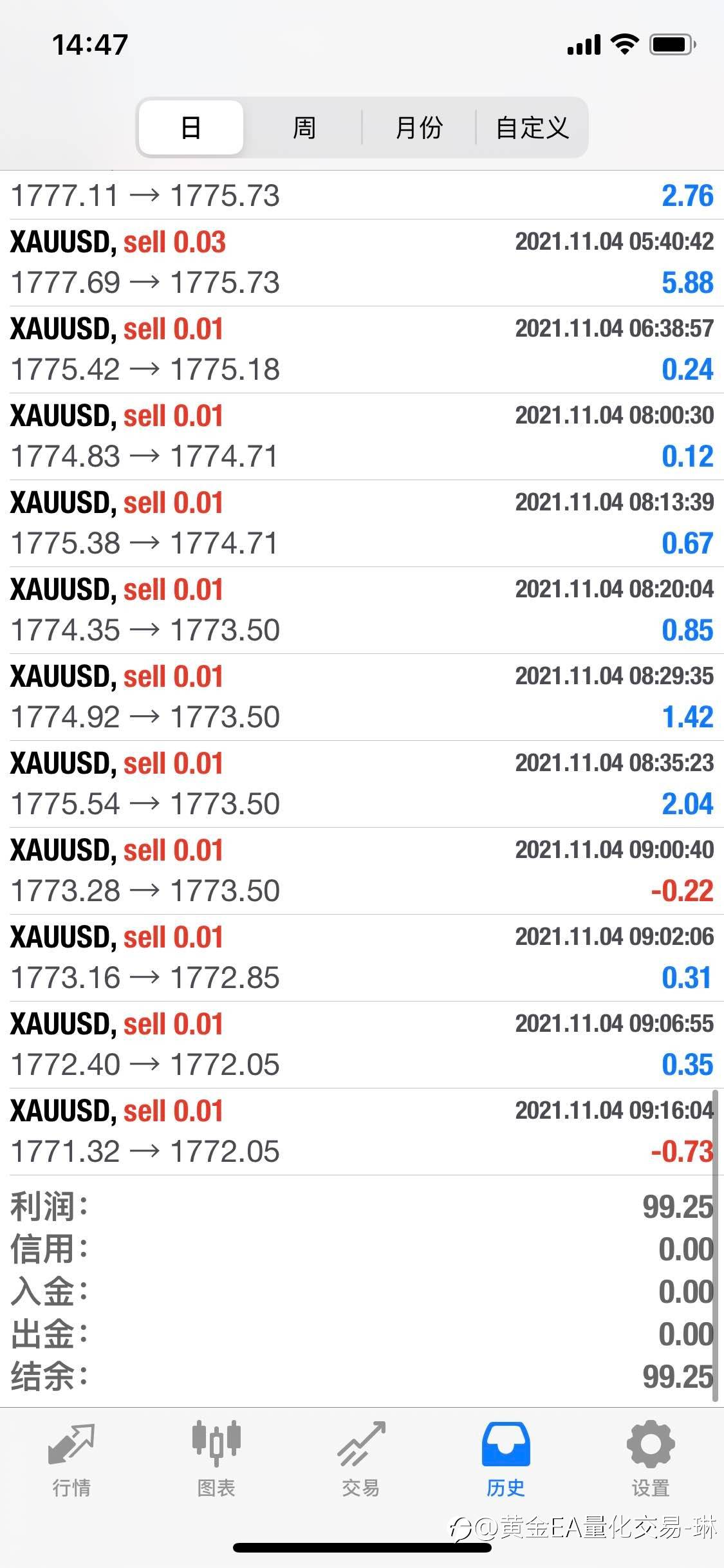Choose the 自定义 custom period
This screenshot has height=1568, width=724.
click(x=532, y=127)
